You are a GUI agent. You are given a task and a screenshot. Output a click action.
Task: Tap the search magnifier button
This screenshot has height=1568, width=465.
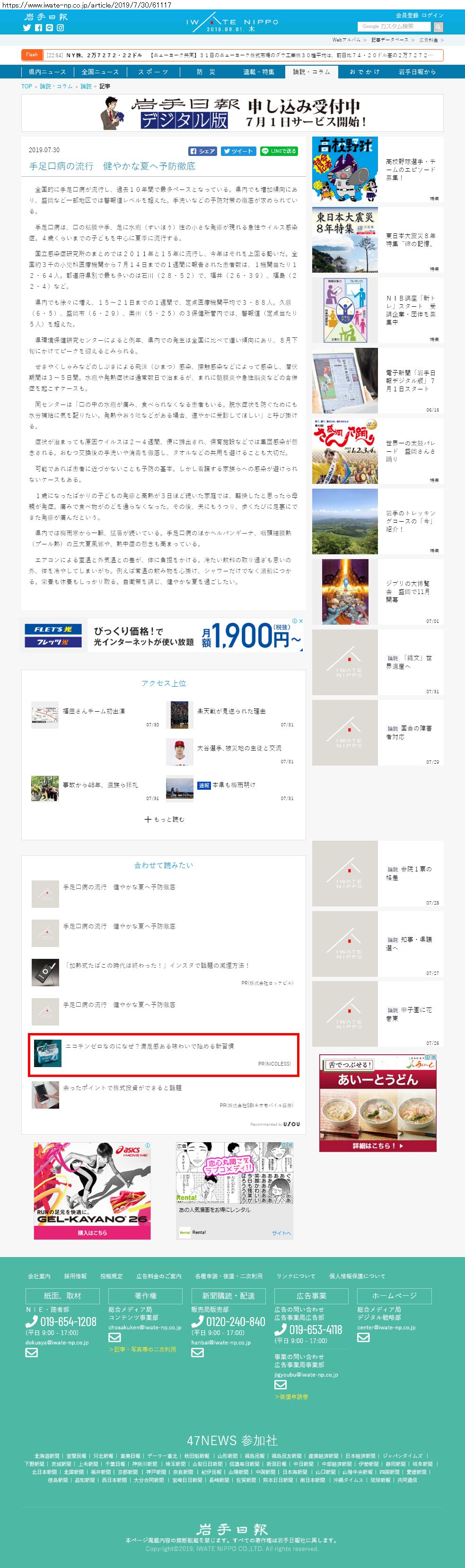click(438, 27)
